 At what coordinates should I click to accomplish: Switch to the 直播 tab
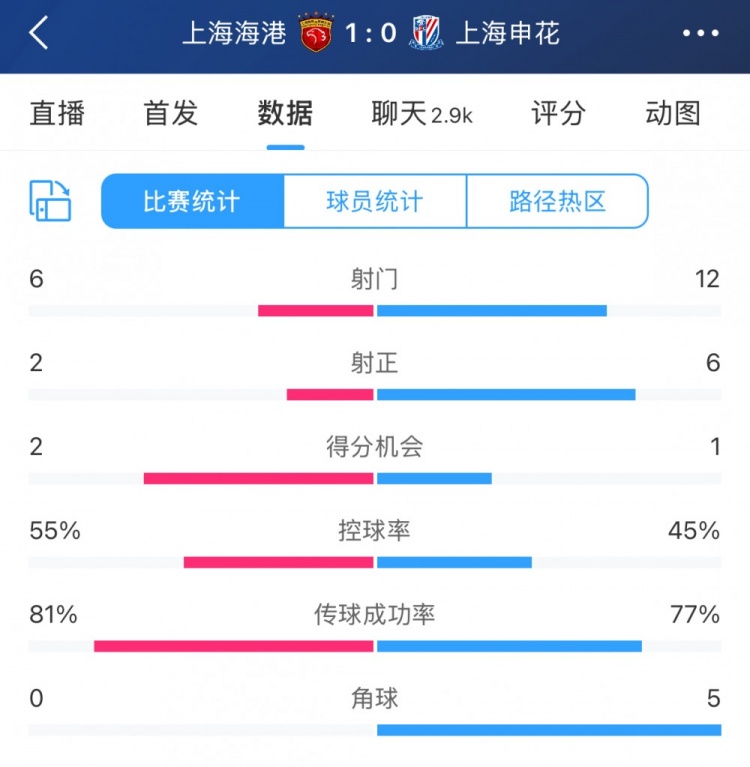pyautogui.click(x=57, y=113)
